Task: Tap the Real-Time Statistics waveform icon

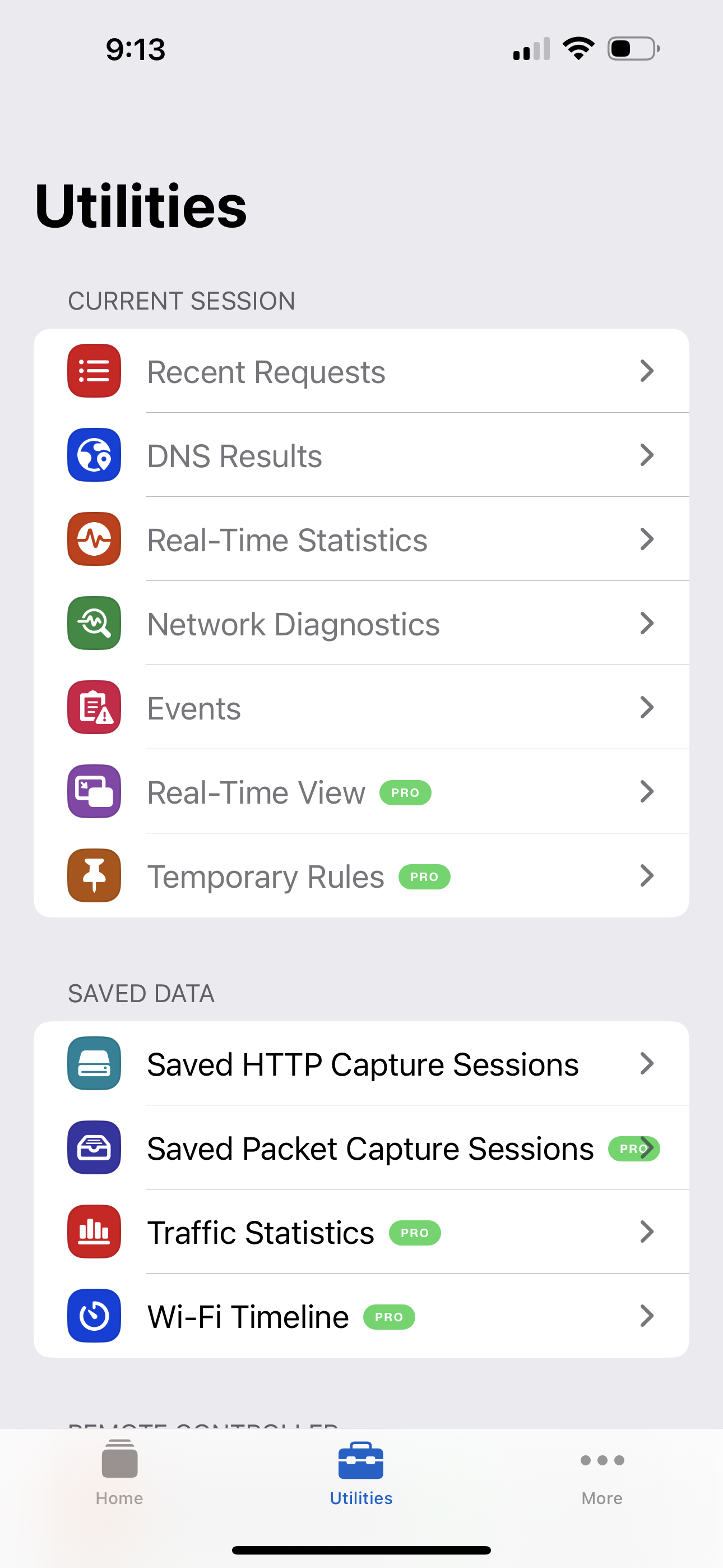Action: 94,539
